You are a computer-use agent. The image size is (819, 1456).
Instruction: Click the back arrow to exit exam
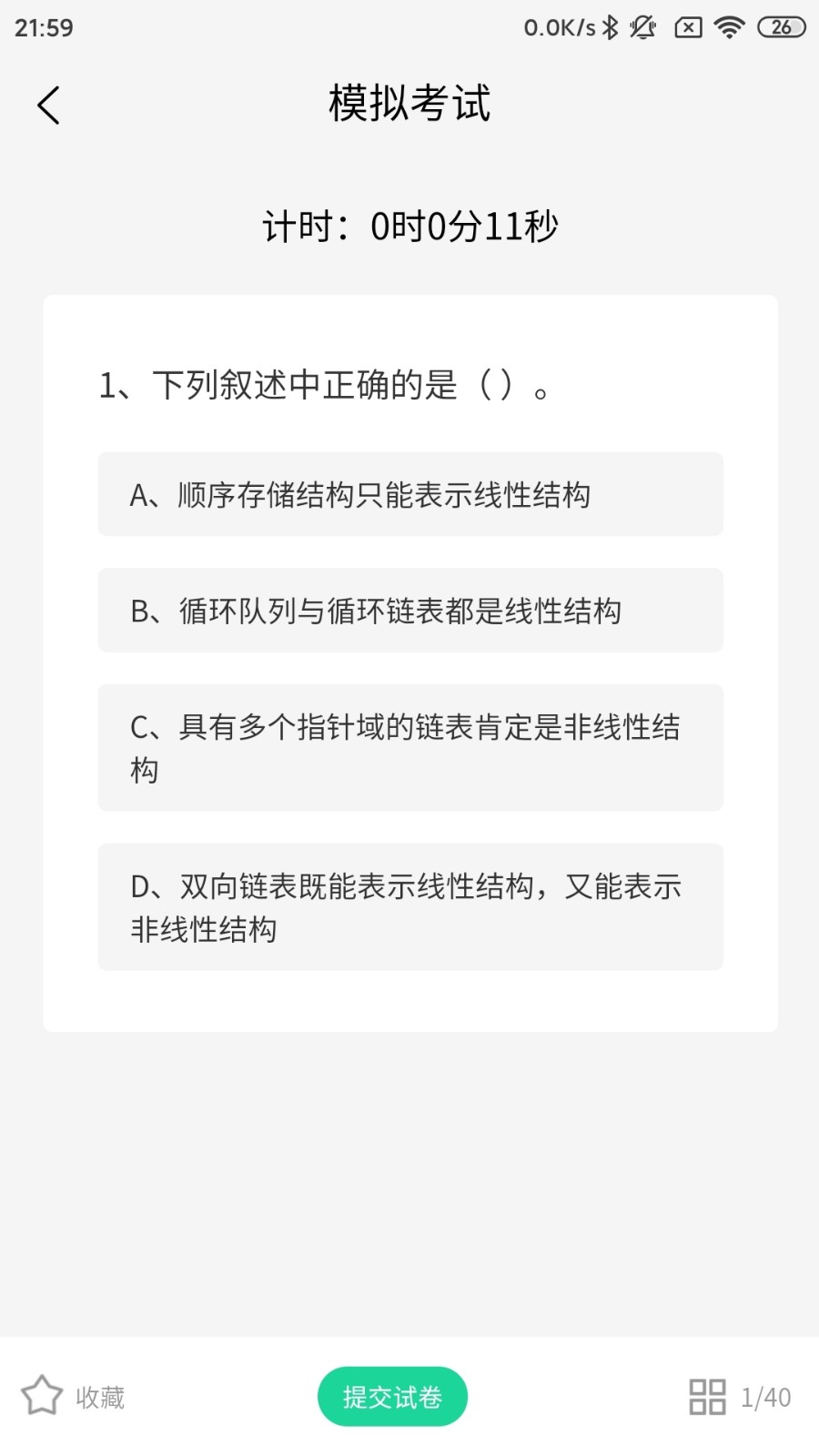tap(49, 105)
